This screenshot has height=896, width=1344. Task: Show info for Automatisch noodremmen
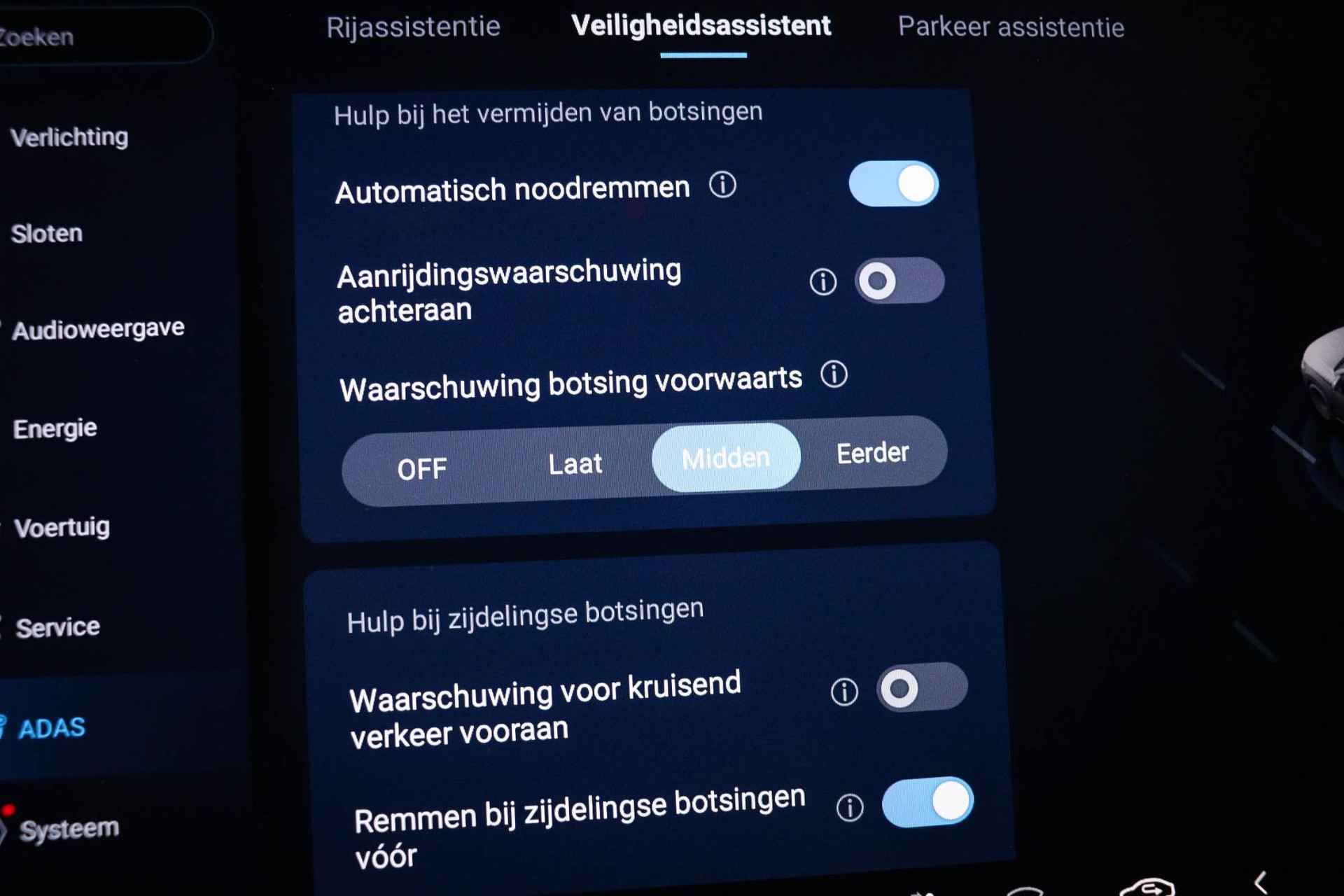(x=722, y=185)
